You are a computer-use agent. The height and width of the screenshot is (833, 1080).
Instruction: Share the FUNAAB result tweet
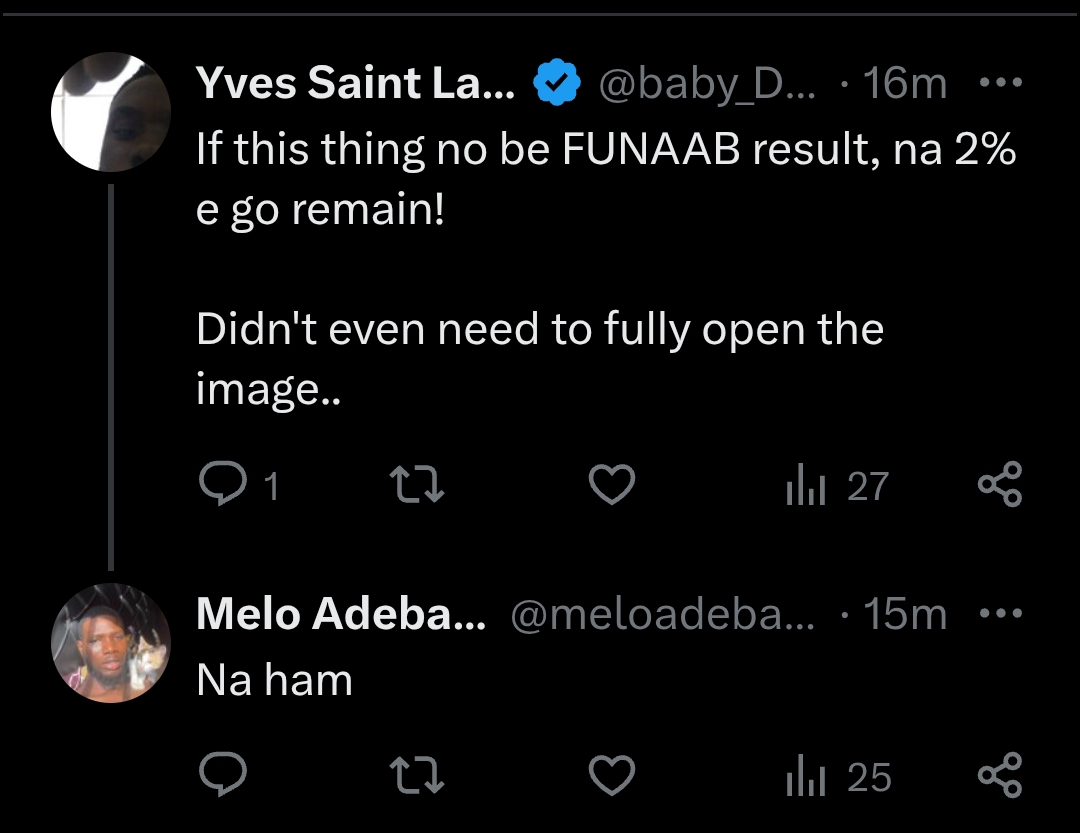click(999, 486)
